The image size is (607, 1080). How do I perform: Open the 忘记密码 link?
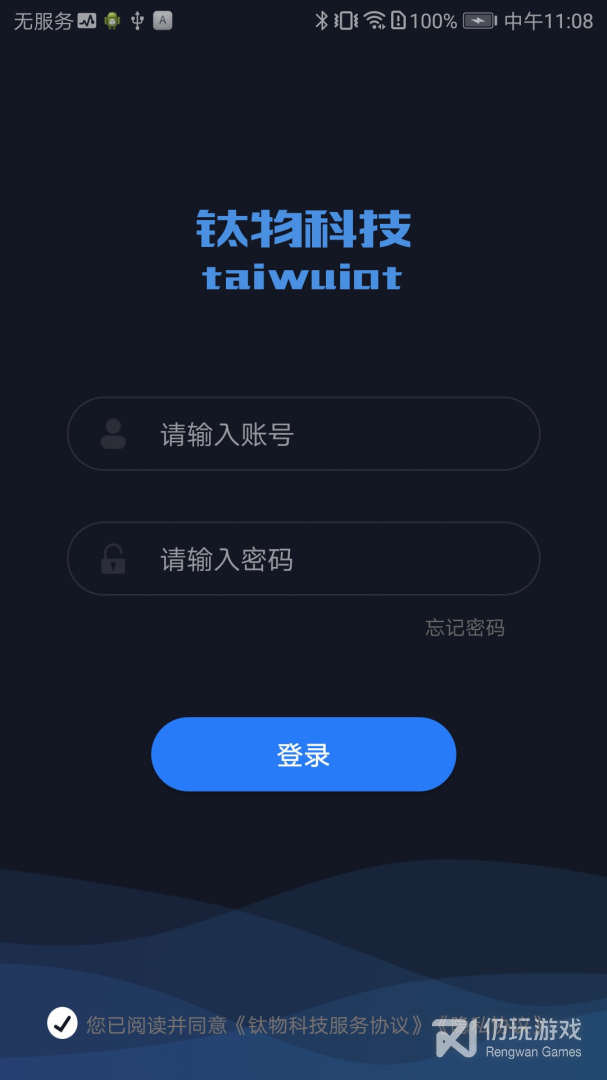tap(465, 628)
